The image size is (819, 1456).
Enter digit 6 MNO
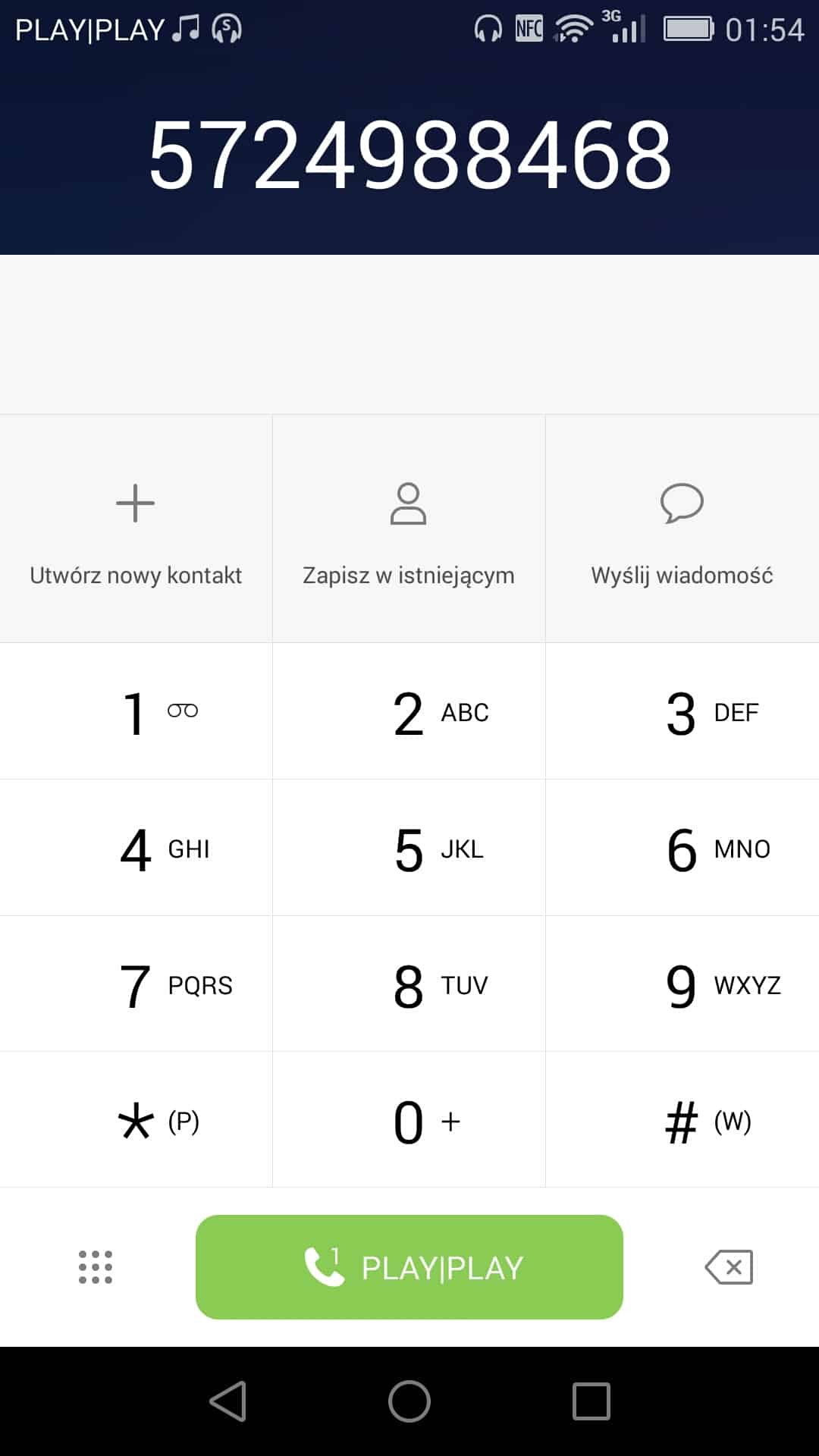click(x=682, y=848)
